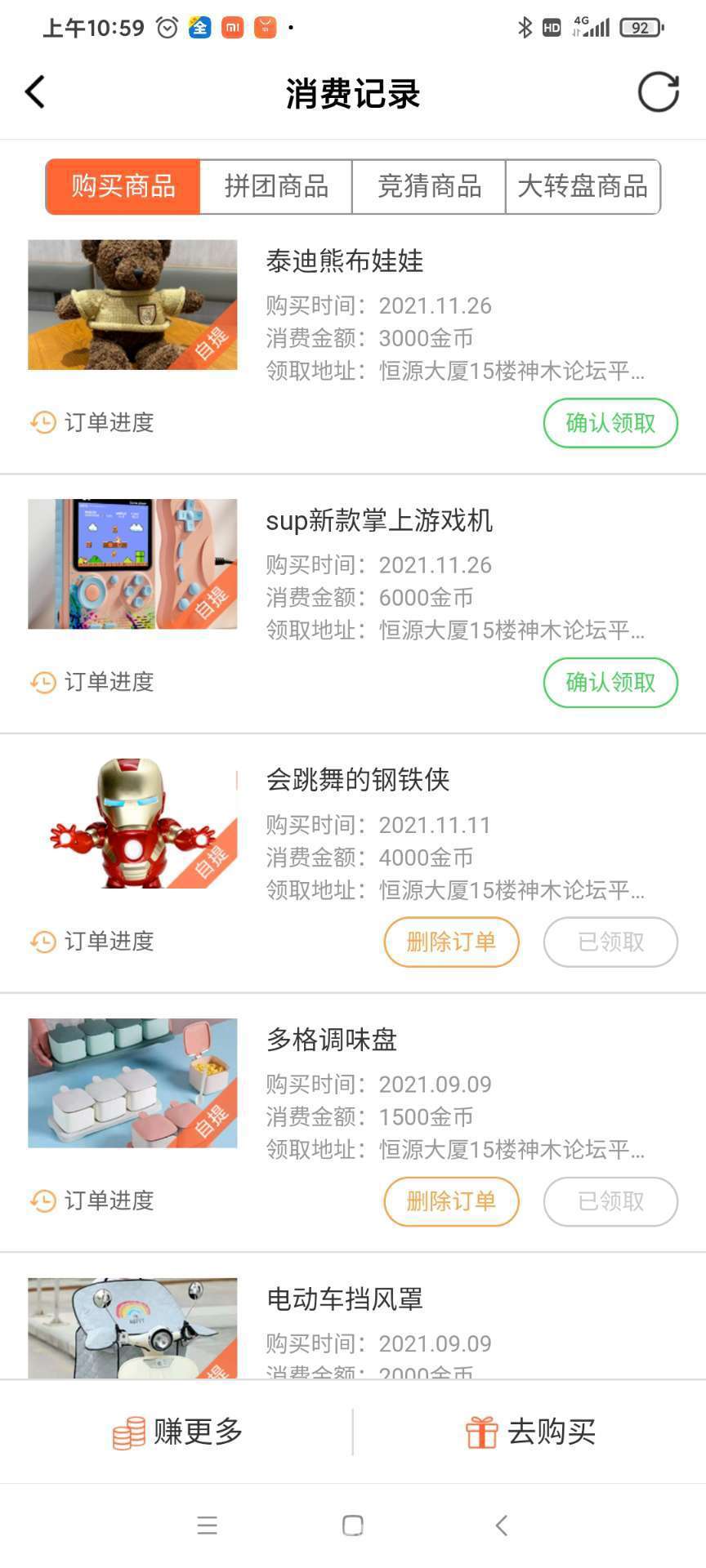Delete the 多格调味盘 order
The image size is (706, 1568).
coord(451,1201)
